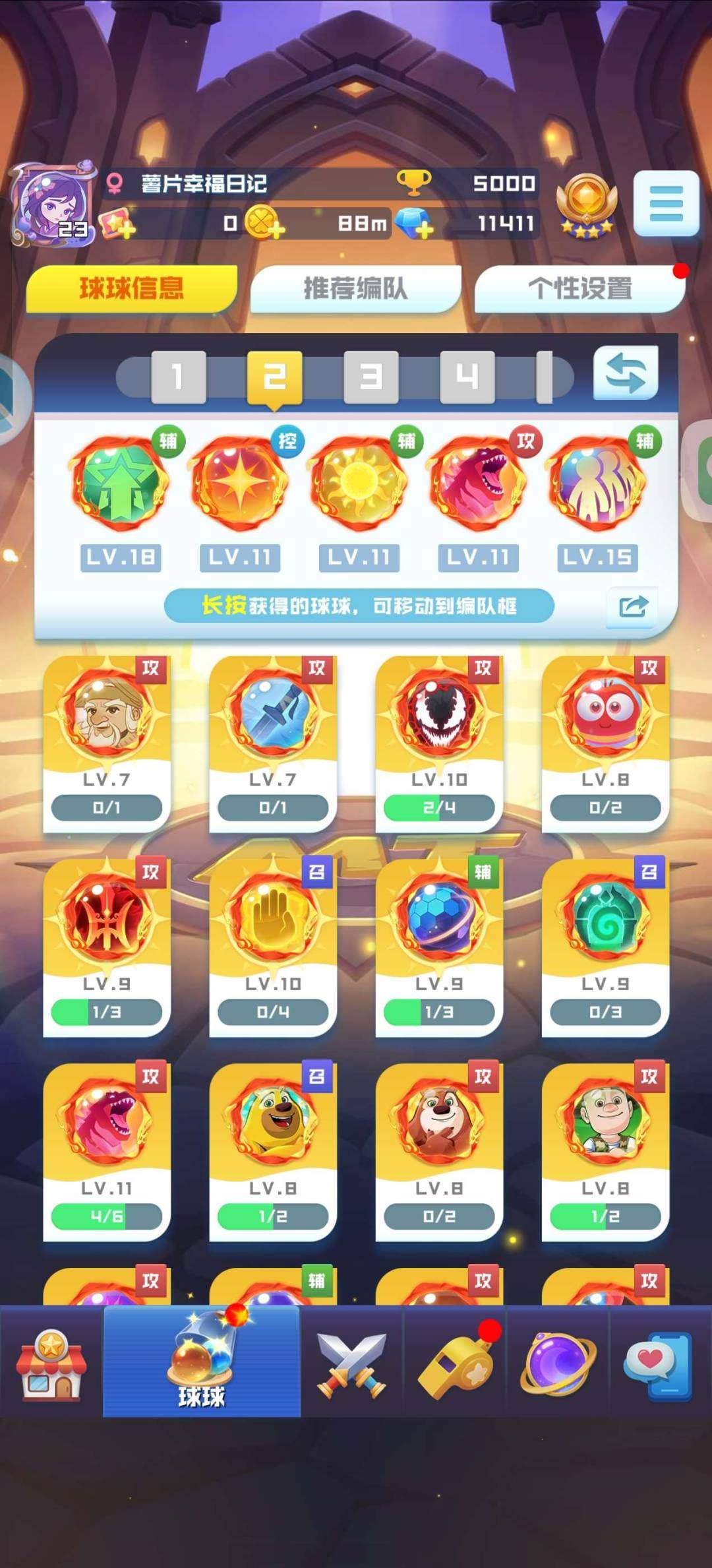Open the player avatar profile

click(x=53, y=204)
